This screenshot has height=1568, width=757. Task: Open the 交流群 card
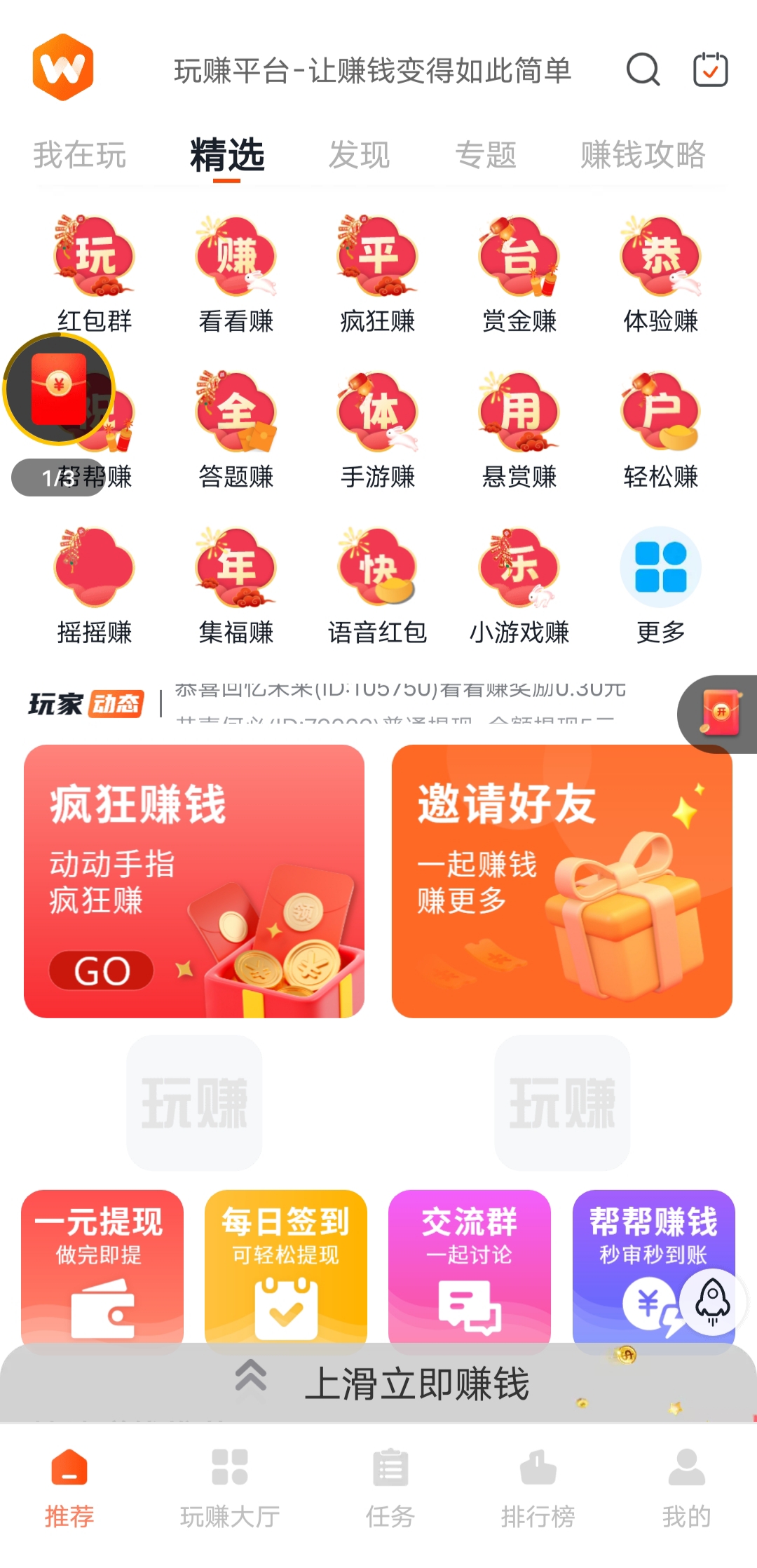[x=470, y=1268]
